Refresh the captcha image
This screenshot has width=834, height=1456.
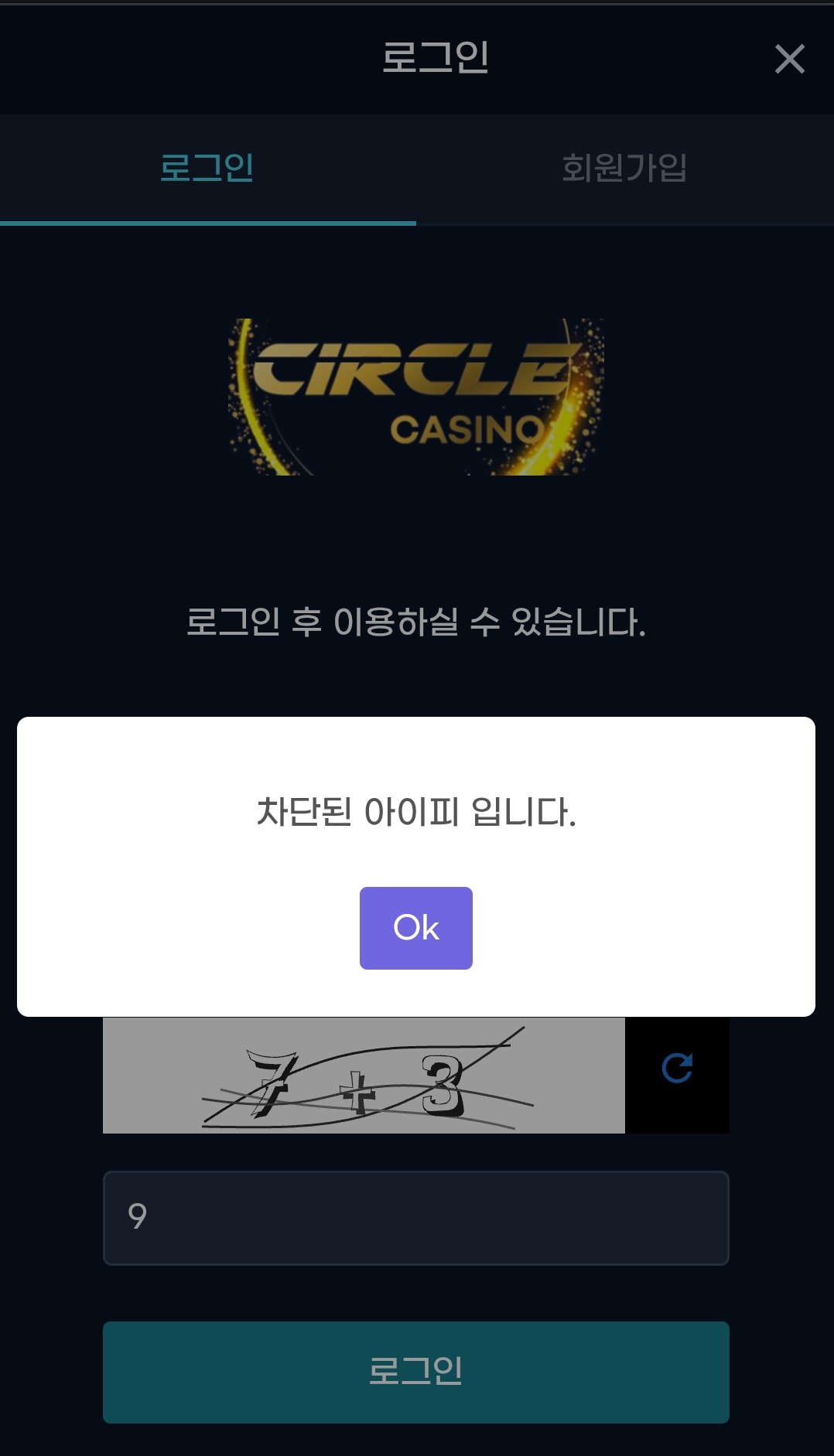point(677,1069)
